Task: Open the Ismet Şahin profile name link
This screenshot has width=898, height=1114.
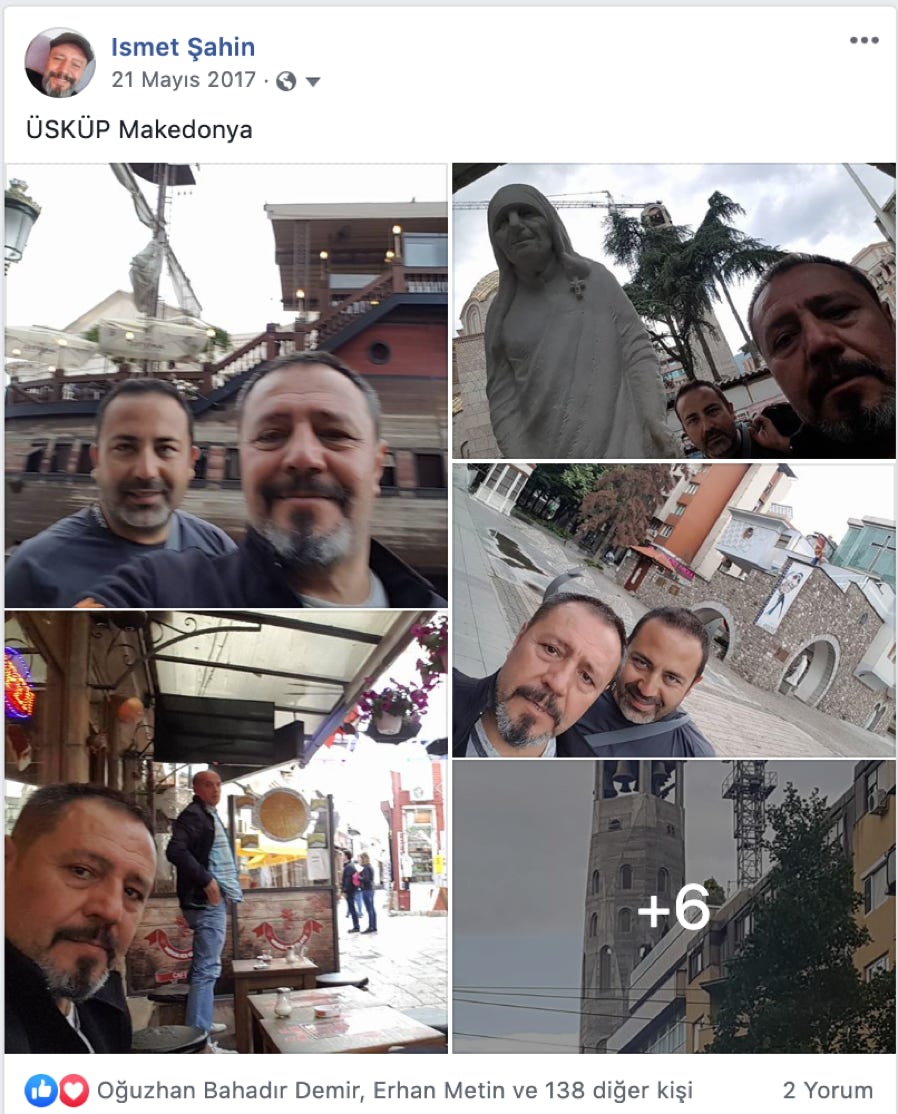Action: (182, 47)
